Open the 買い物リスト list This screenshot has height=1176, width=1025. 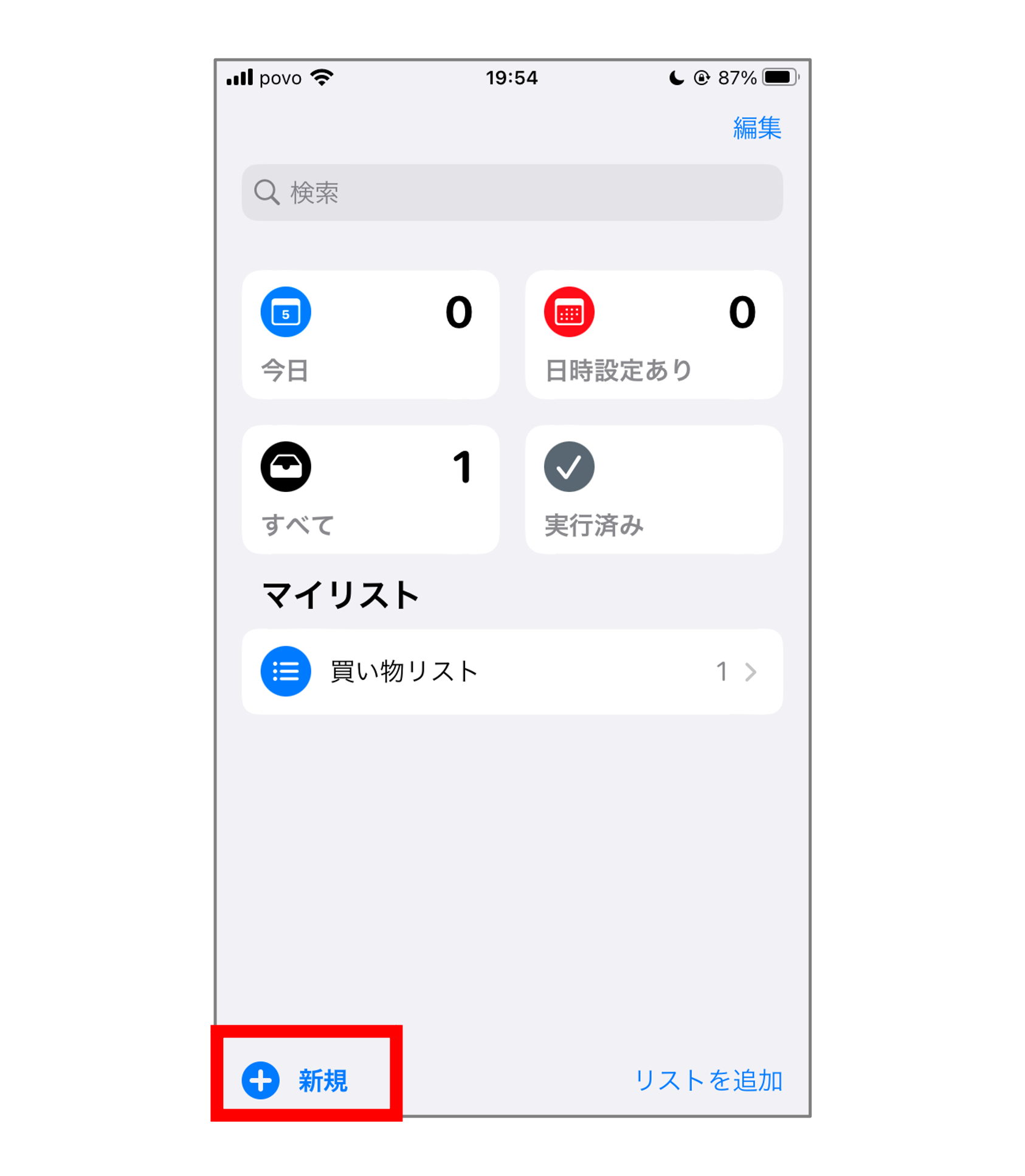pos(512,672)
